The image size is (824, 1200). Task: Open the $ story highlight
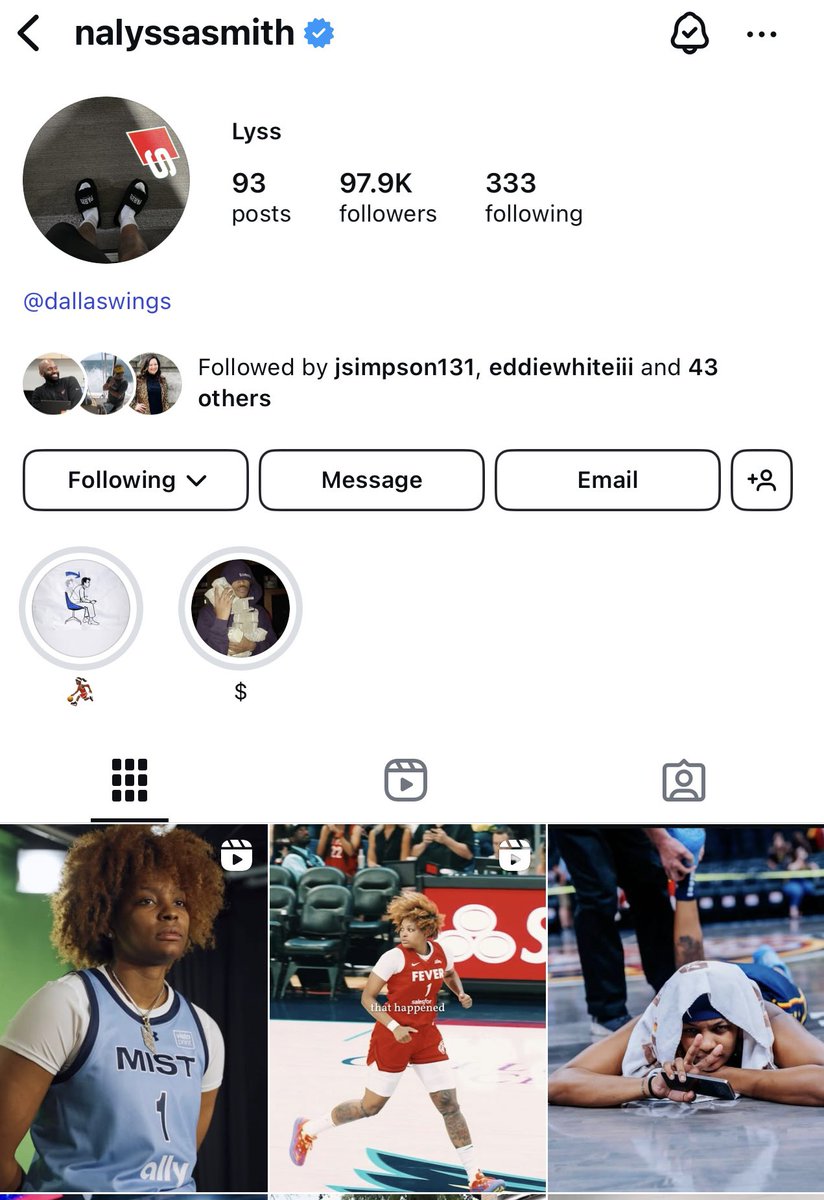coord(240,608)
